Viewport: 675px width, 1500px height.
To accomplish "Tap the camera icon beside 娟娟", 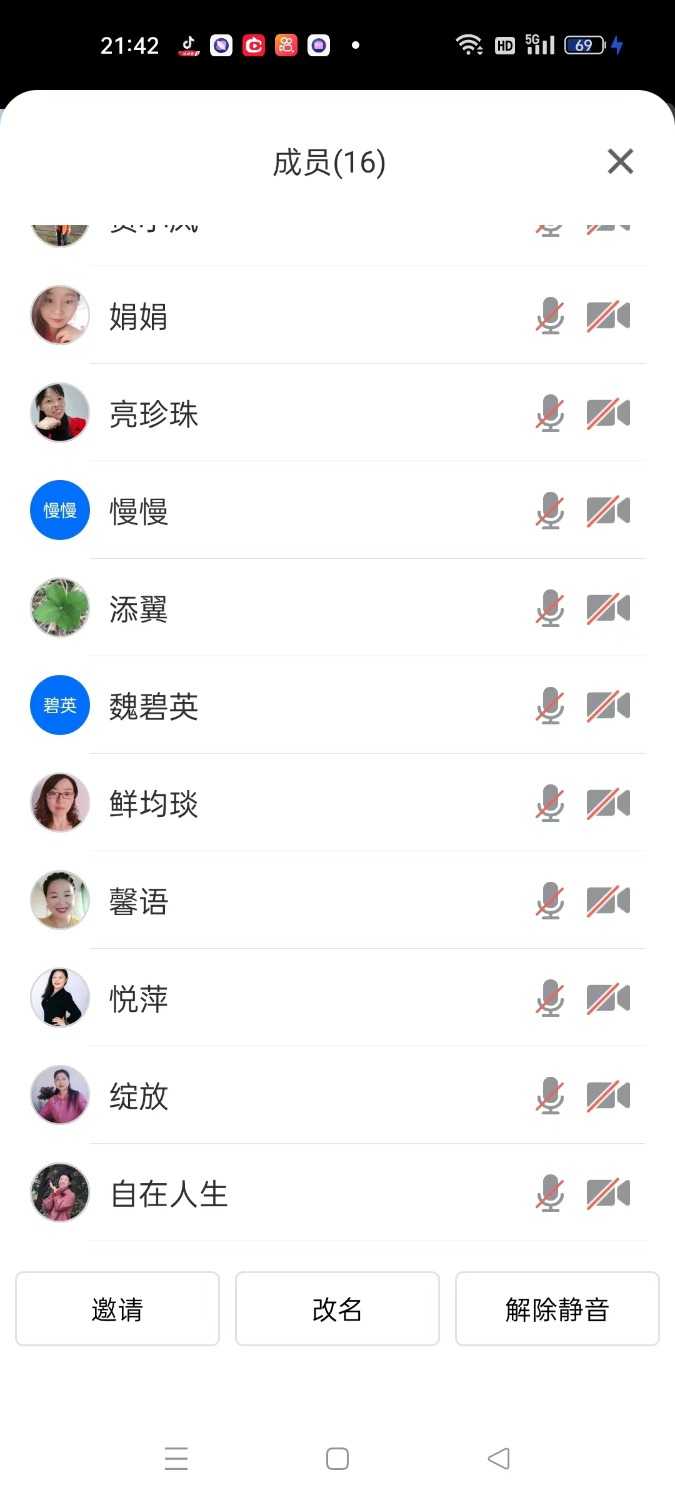I will 608,317.
